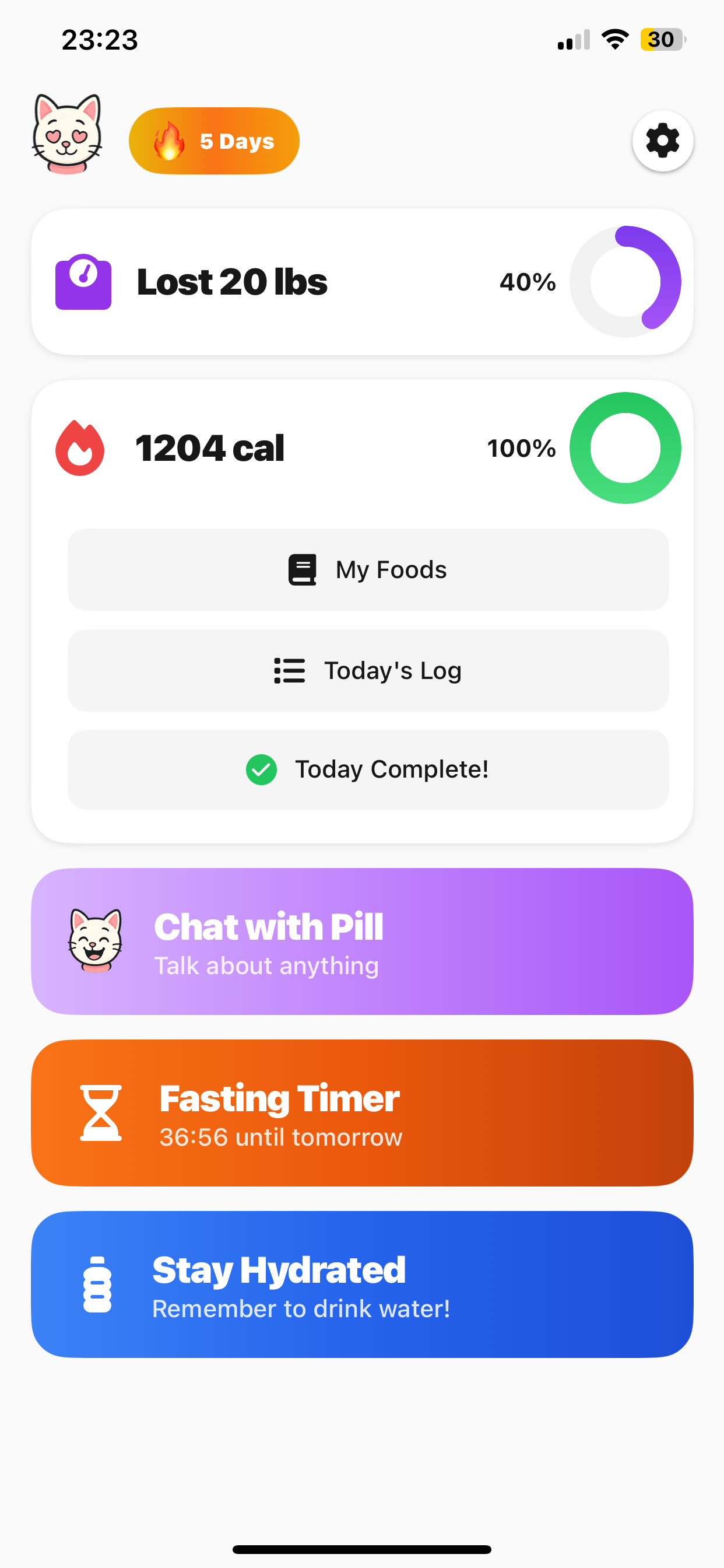Screen dimensions: 724x1568
Task: Open My Foods
Action: click(368, 570)
